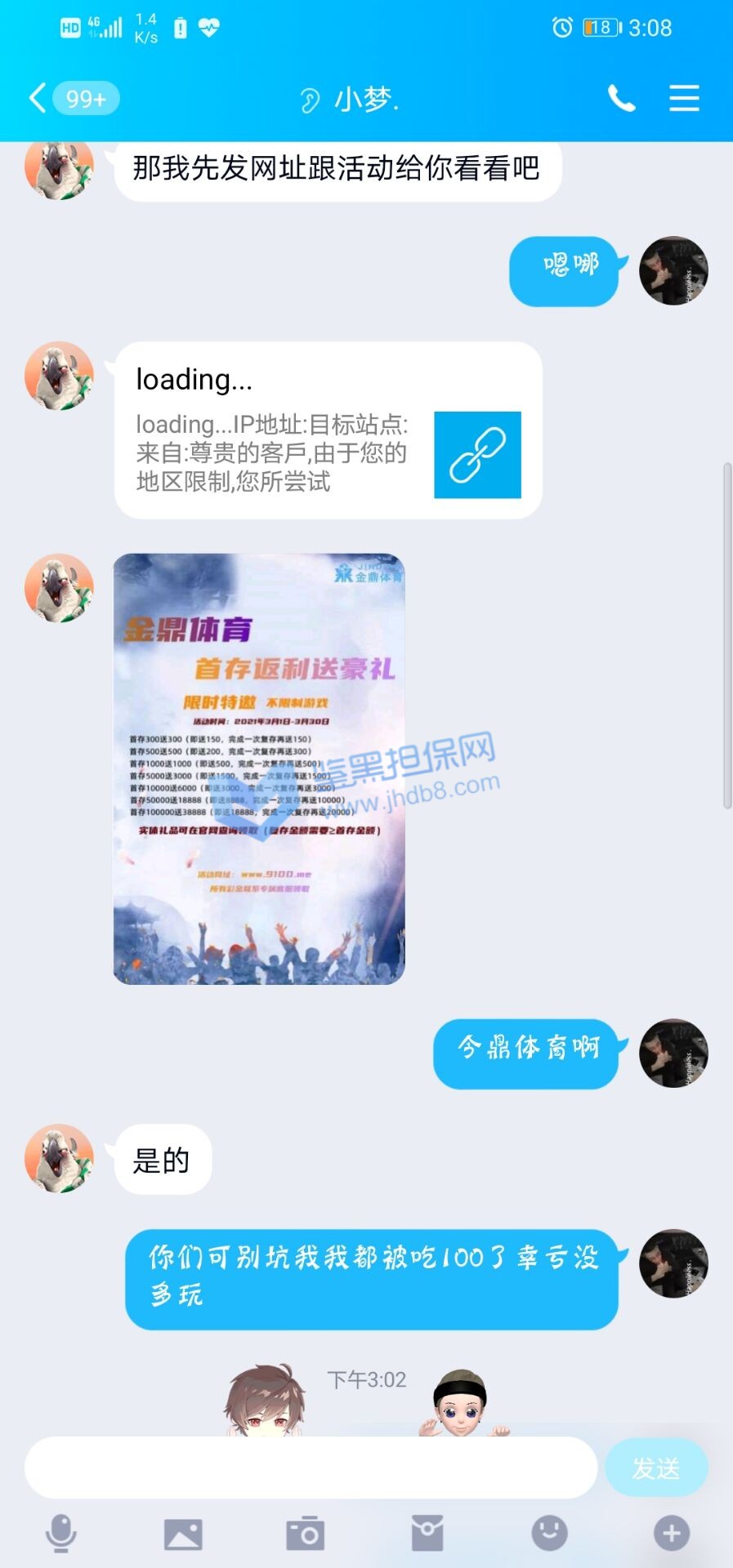The height and width of the screenshot is (1568, 733).
Task: Open my avatar beside 嗯哪 message
Action: click(x=673, y=271)
